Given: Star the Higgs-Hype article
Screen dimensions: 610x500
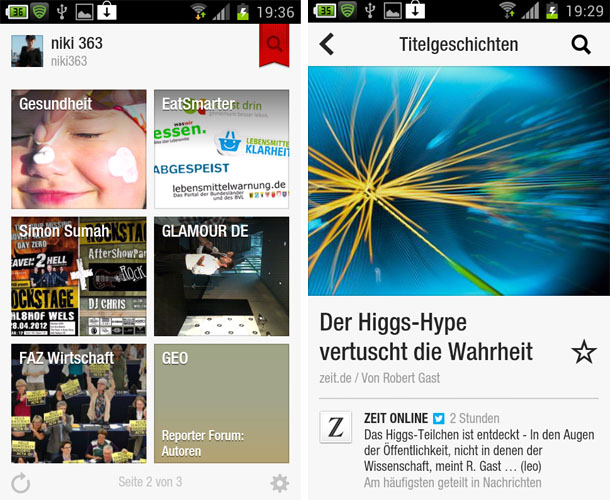Looking at the screenshot, I should [584, 351].
